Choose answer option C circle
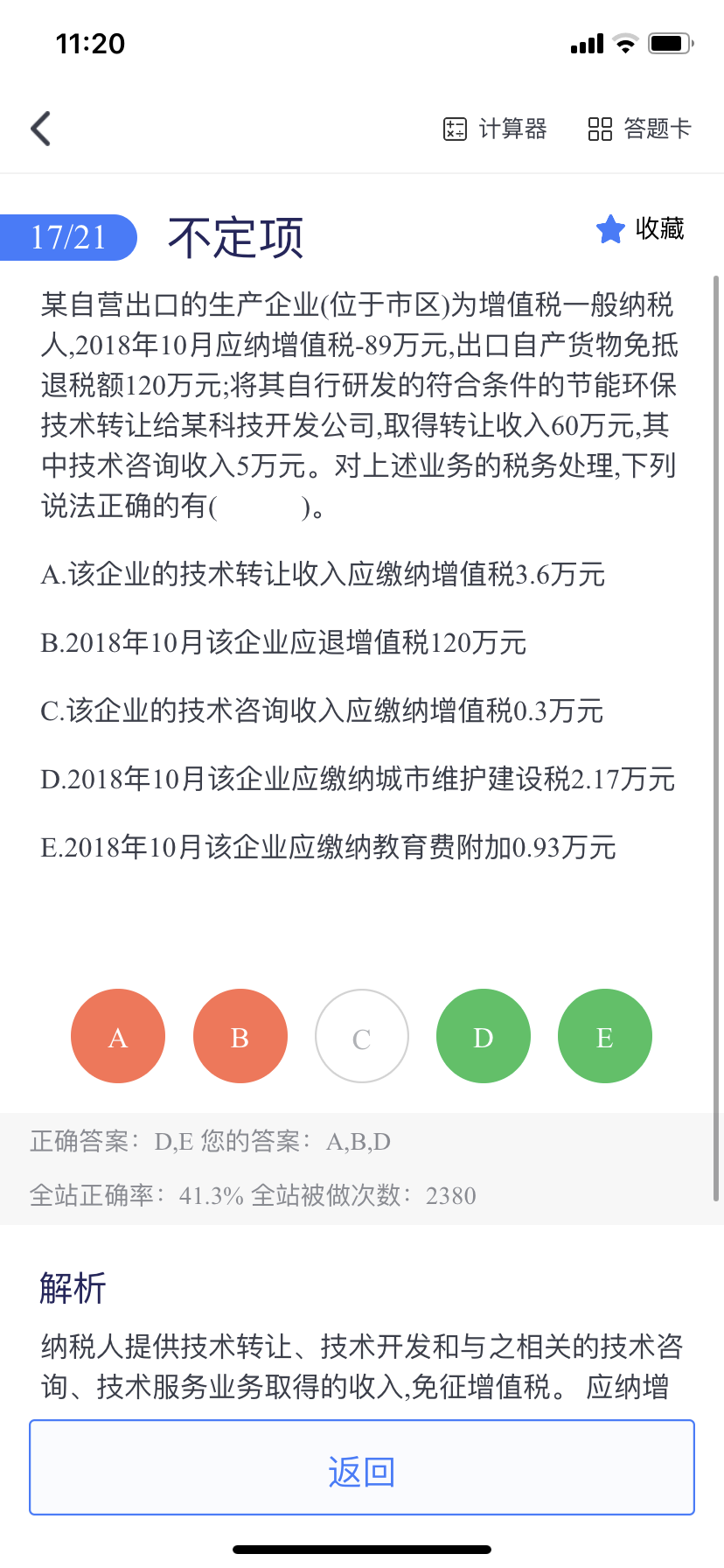Screen dimensions: 724x1568 point(361,1036)
